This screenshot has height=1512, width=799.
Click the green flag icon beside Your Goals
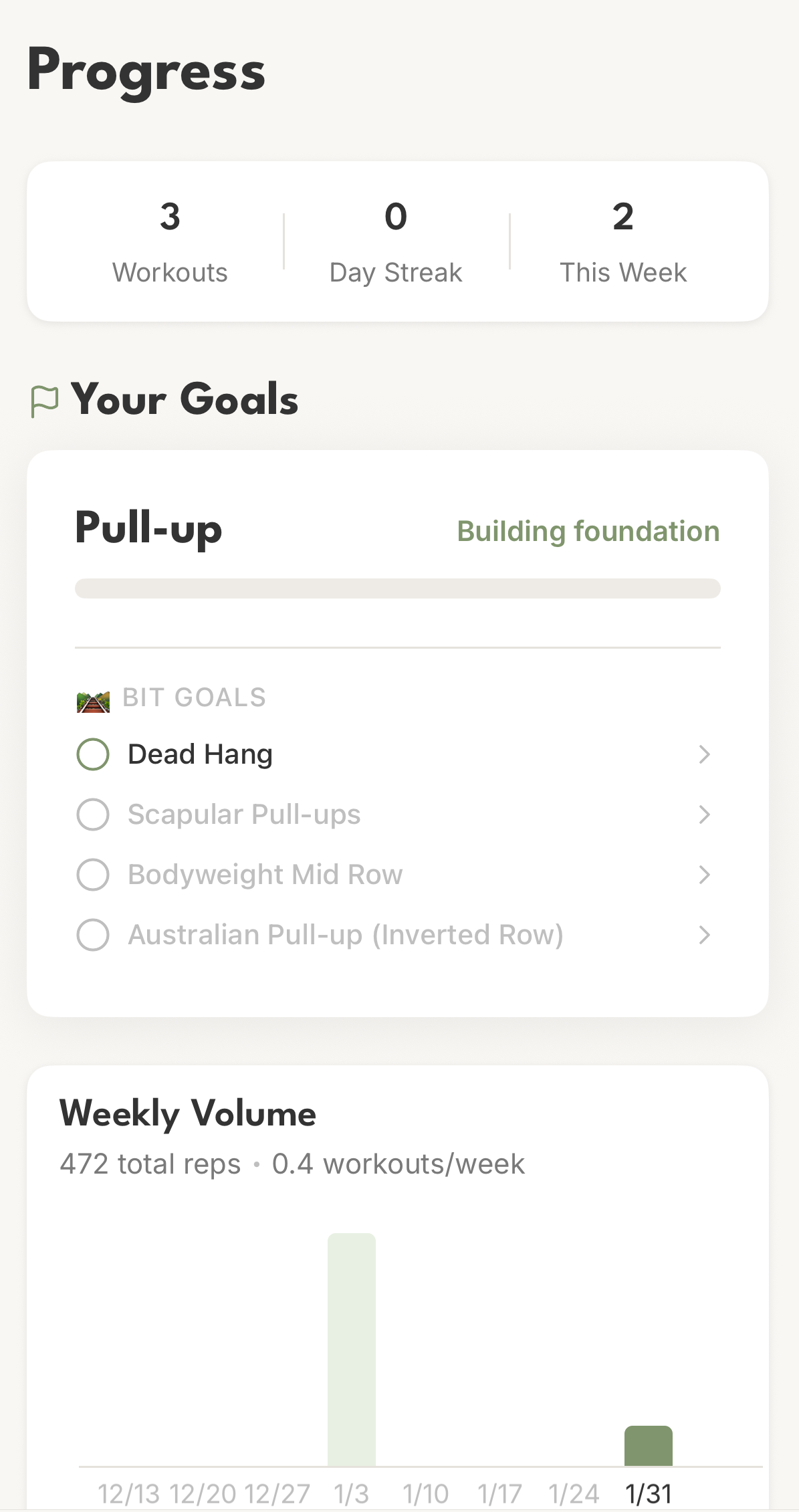[45, 400]
